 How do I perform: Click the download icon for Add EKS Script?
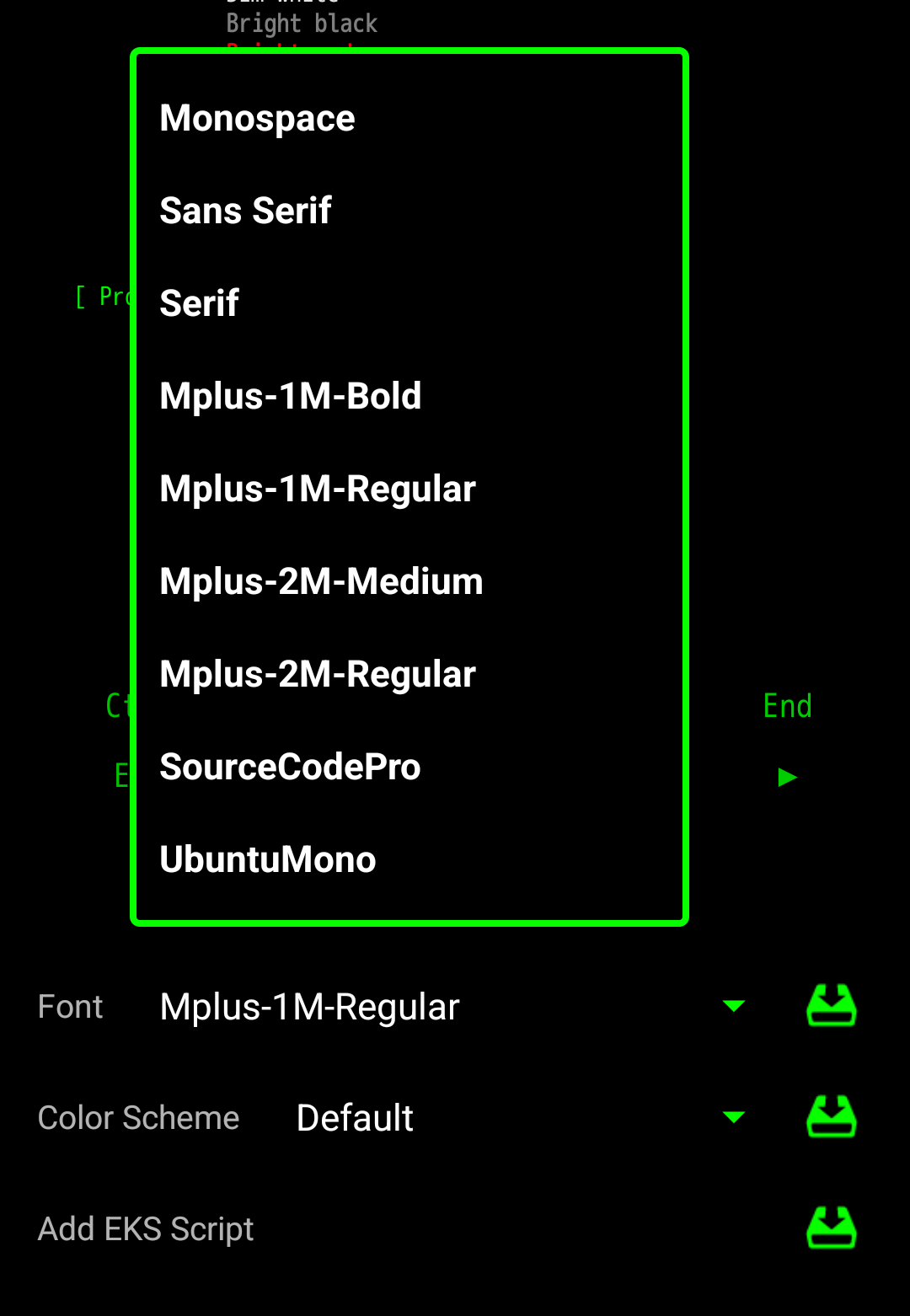point(830,1228)
